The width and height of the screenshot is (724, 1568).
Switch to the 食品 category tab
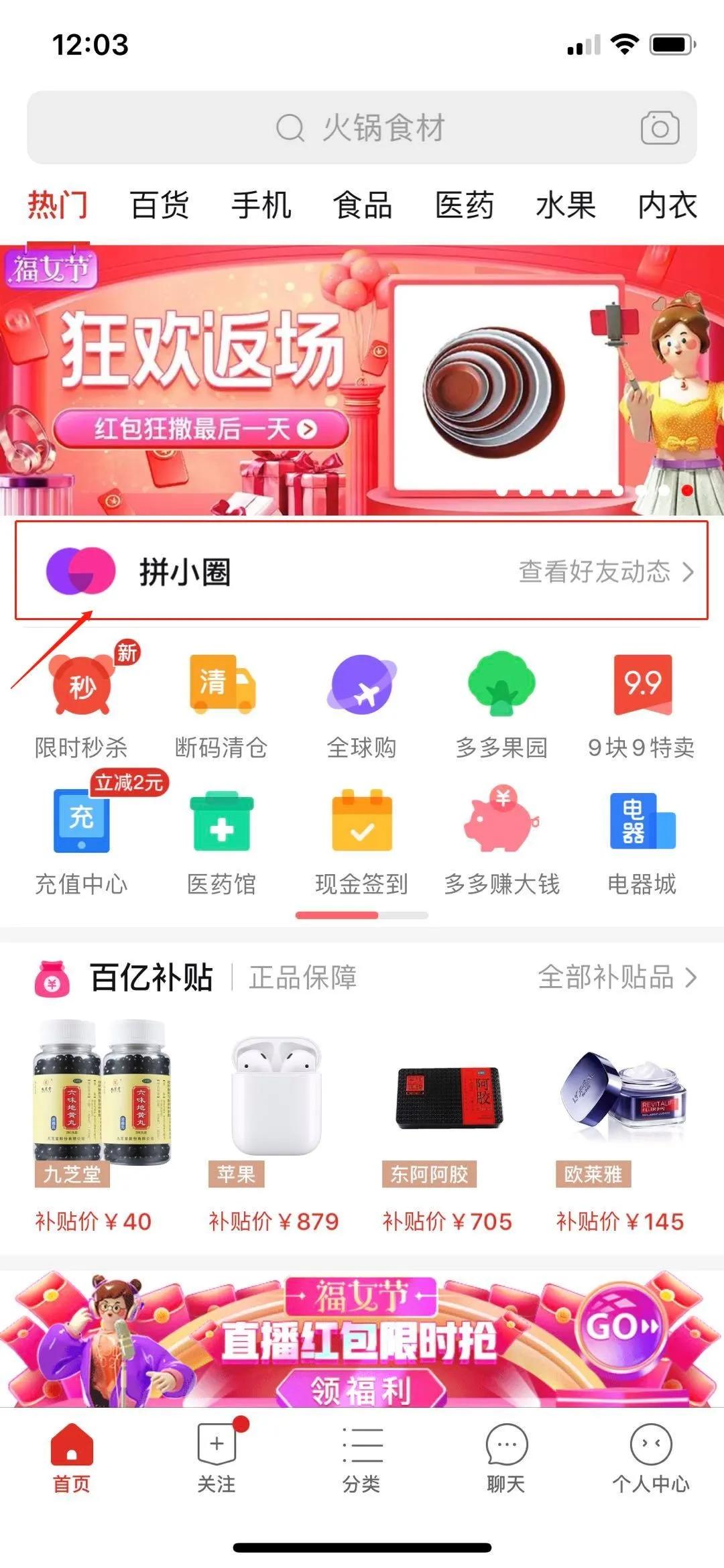tap(363, 206)
